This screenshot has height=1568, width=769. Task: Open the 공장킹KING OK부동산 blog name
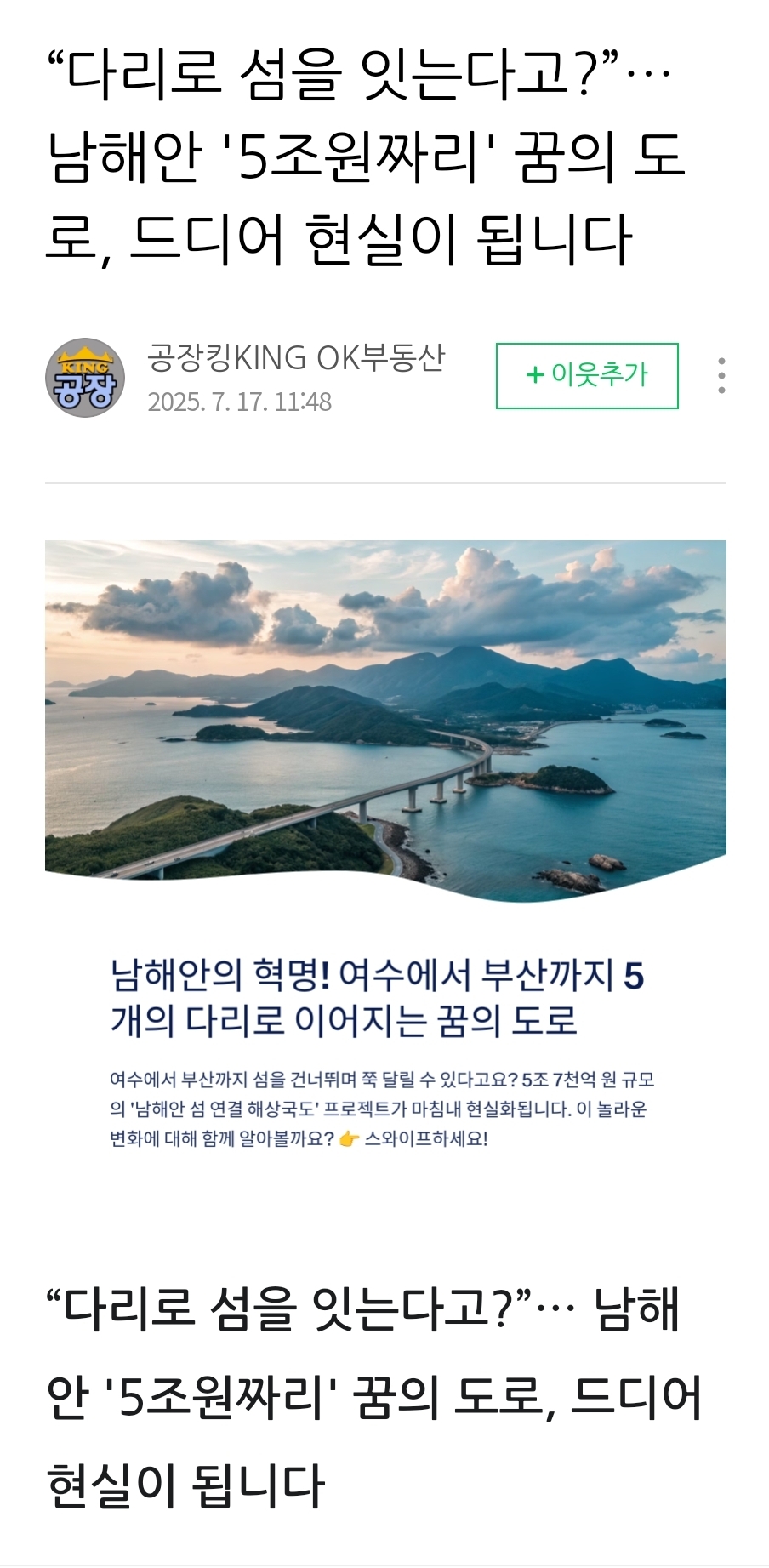coord(296,357)
